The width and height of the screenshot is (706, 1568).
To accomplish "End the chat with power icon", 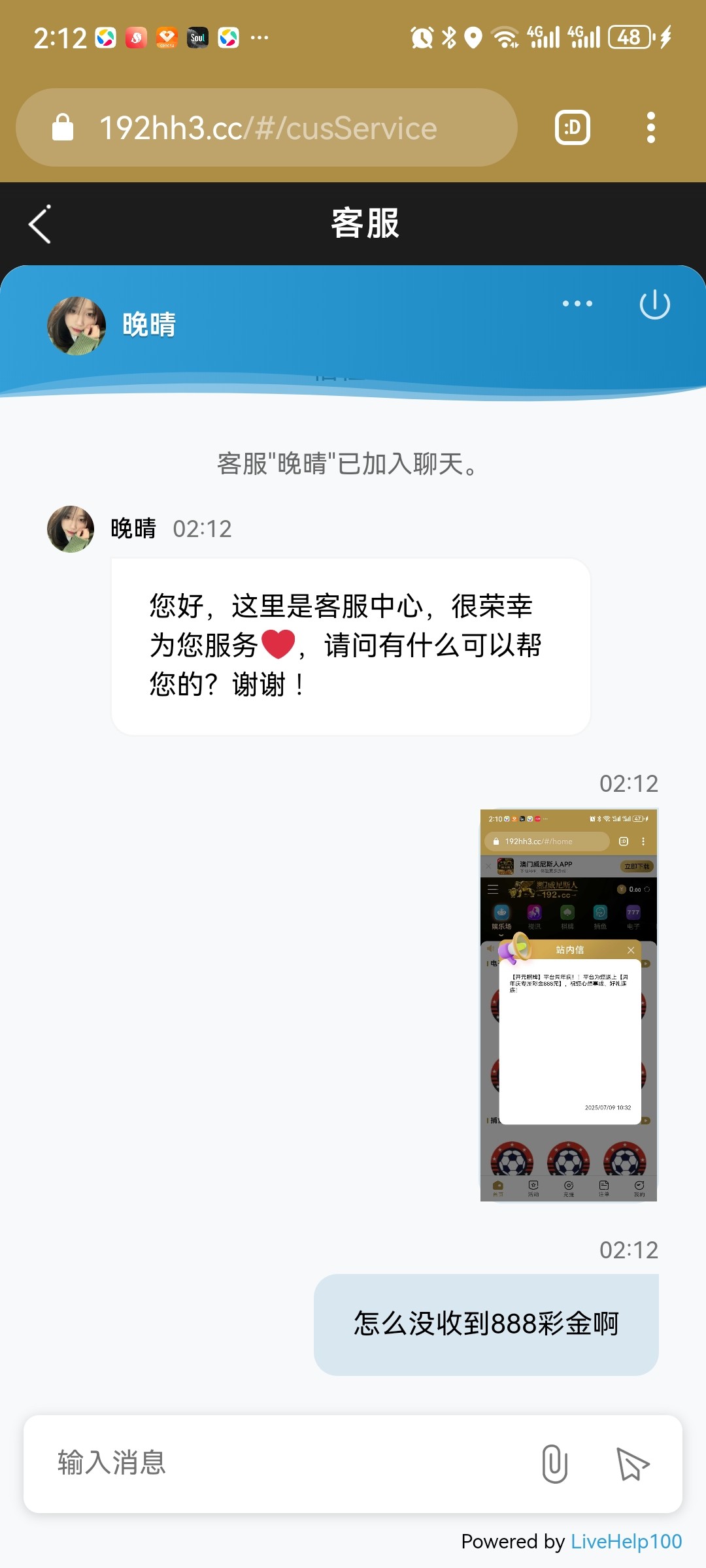I will (x=654, y=304).
